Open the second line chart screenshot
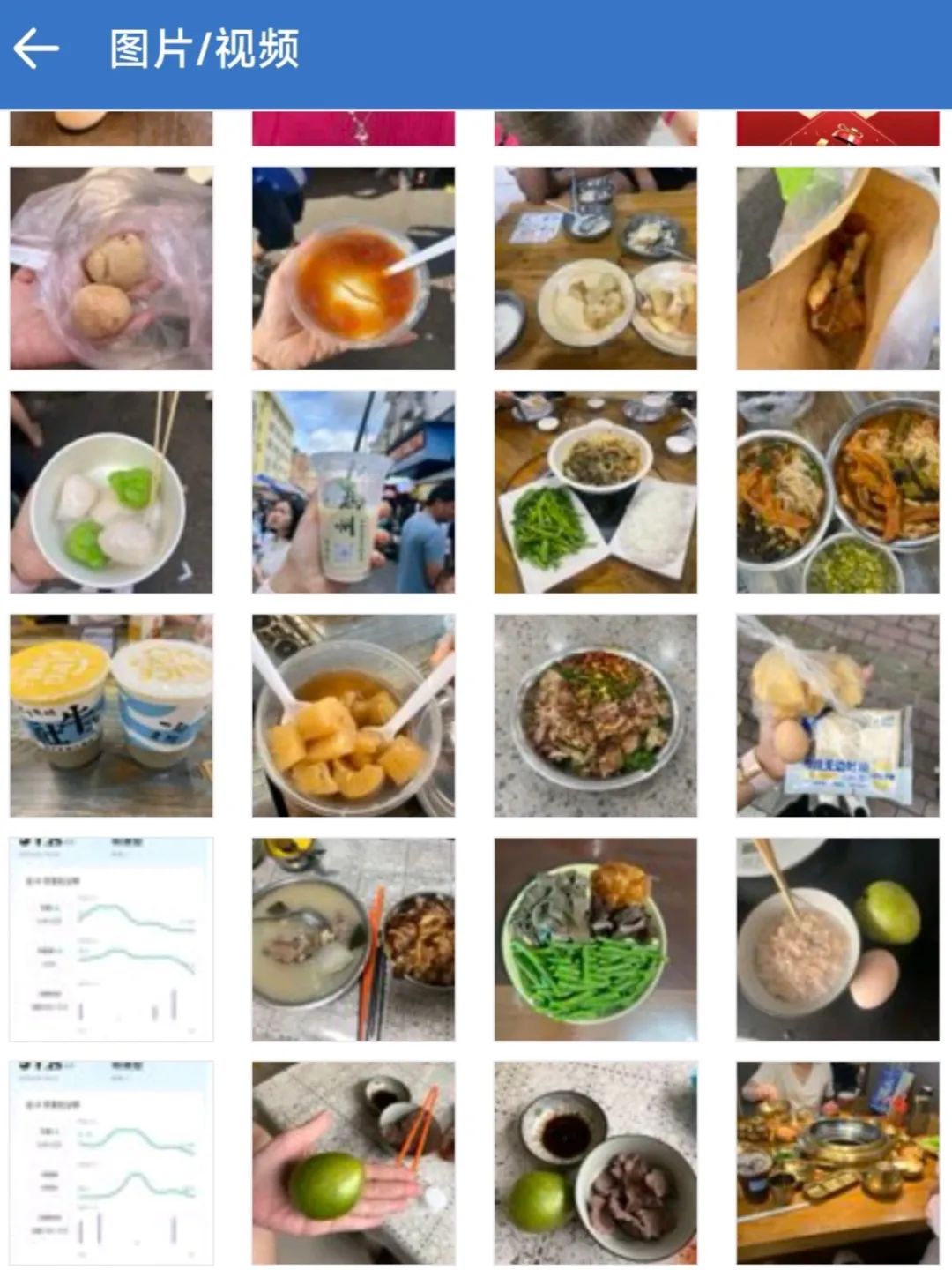952x1270 pixels. (111, 1164)
